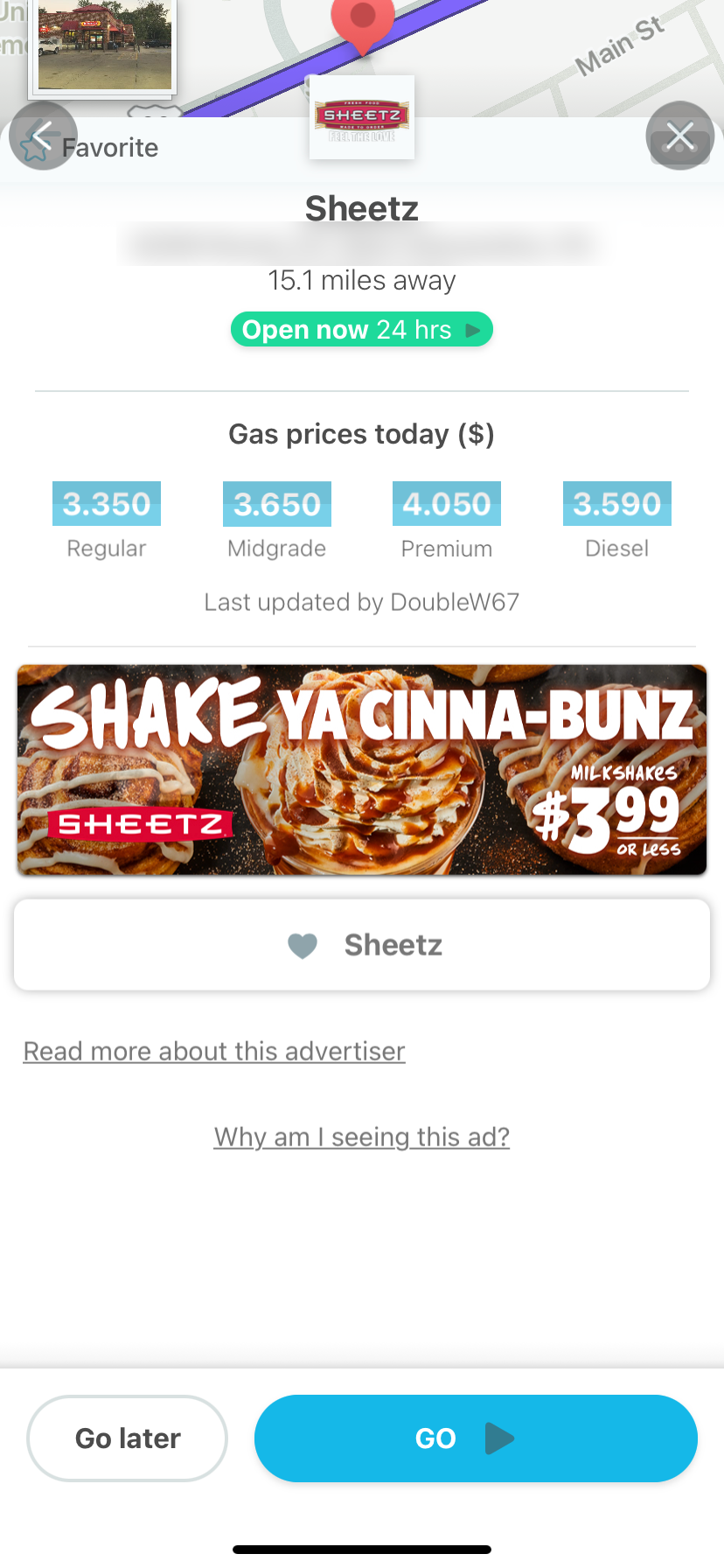The image size is (724, 1568).
Task: Open the Shake Ya Cinna-Bunz ad banner
Action: (x=362, y=770)
